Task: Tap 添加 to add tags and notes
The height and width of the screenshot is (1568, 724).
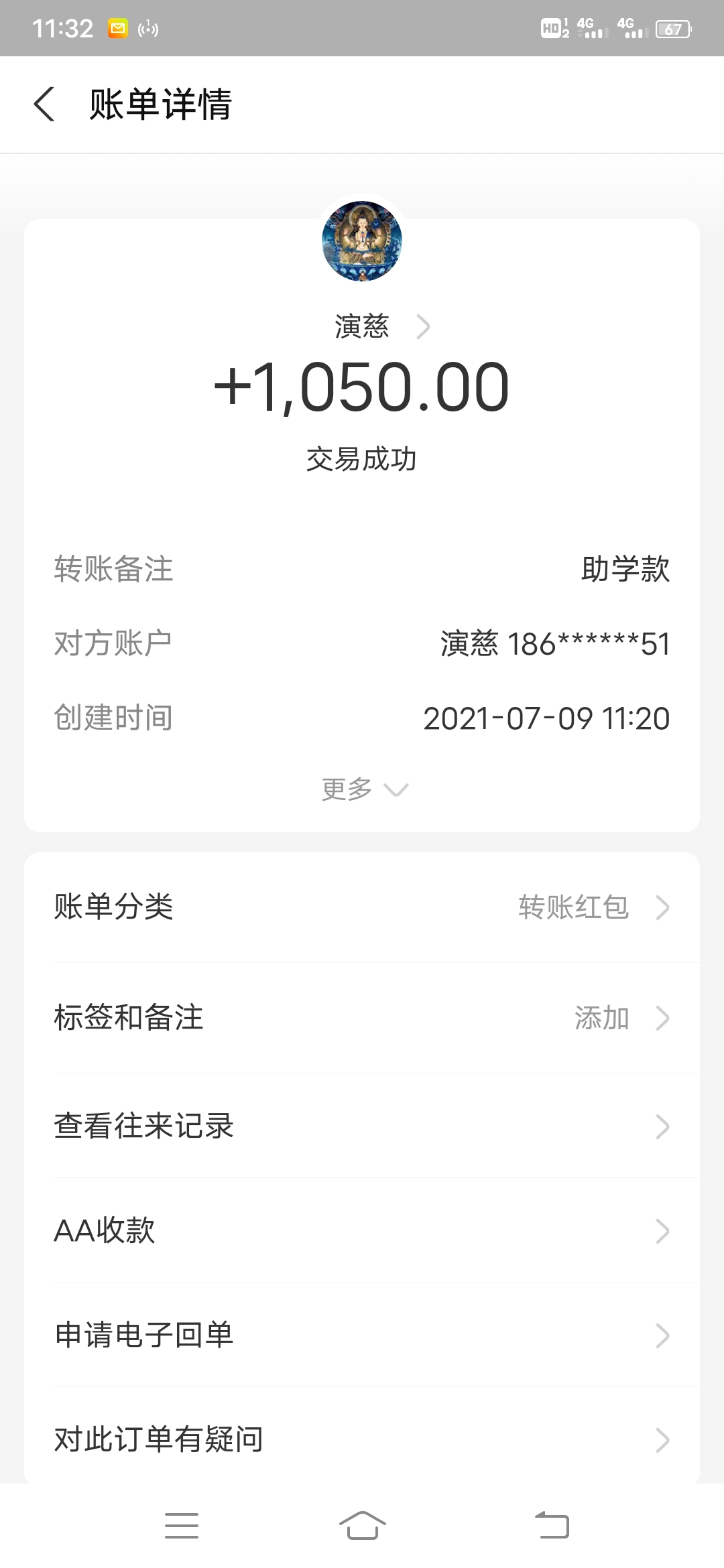Action: [x=604, y=1019]
